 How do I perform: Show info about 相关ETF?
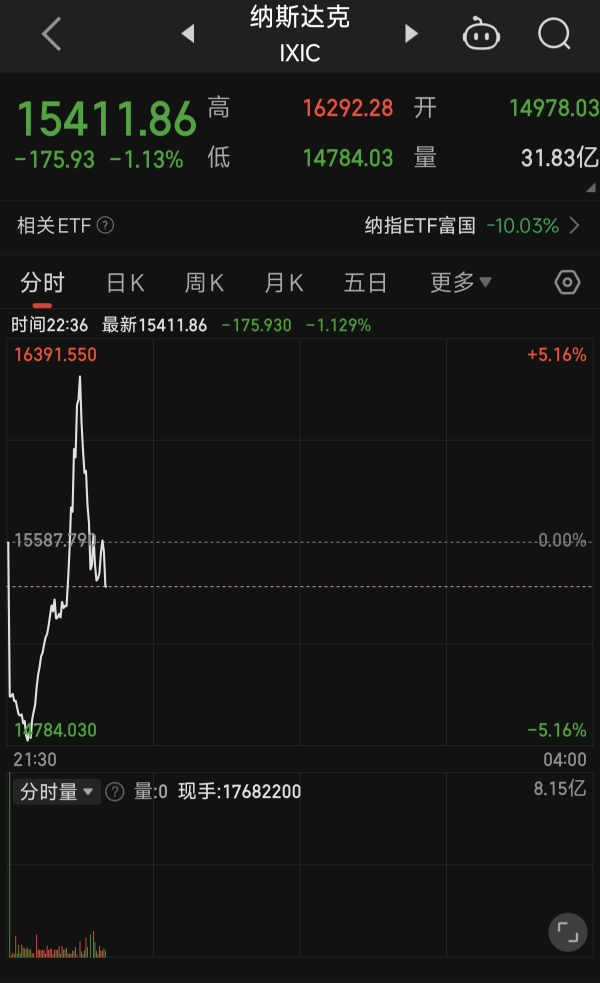point(105,226)
